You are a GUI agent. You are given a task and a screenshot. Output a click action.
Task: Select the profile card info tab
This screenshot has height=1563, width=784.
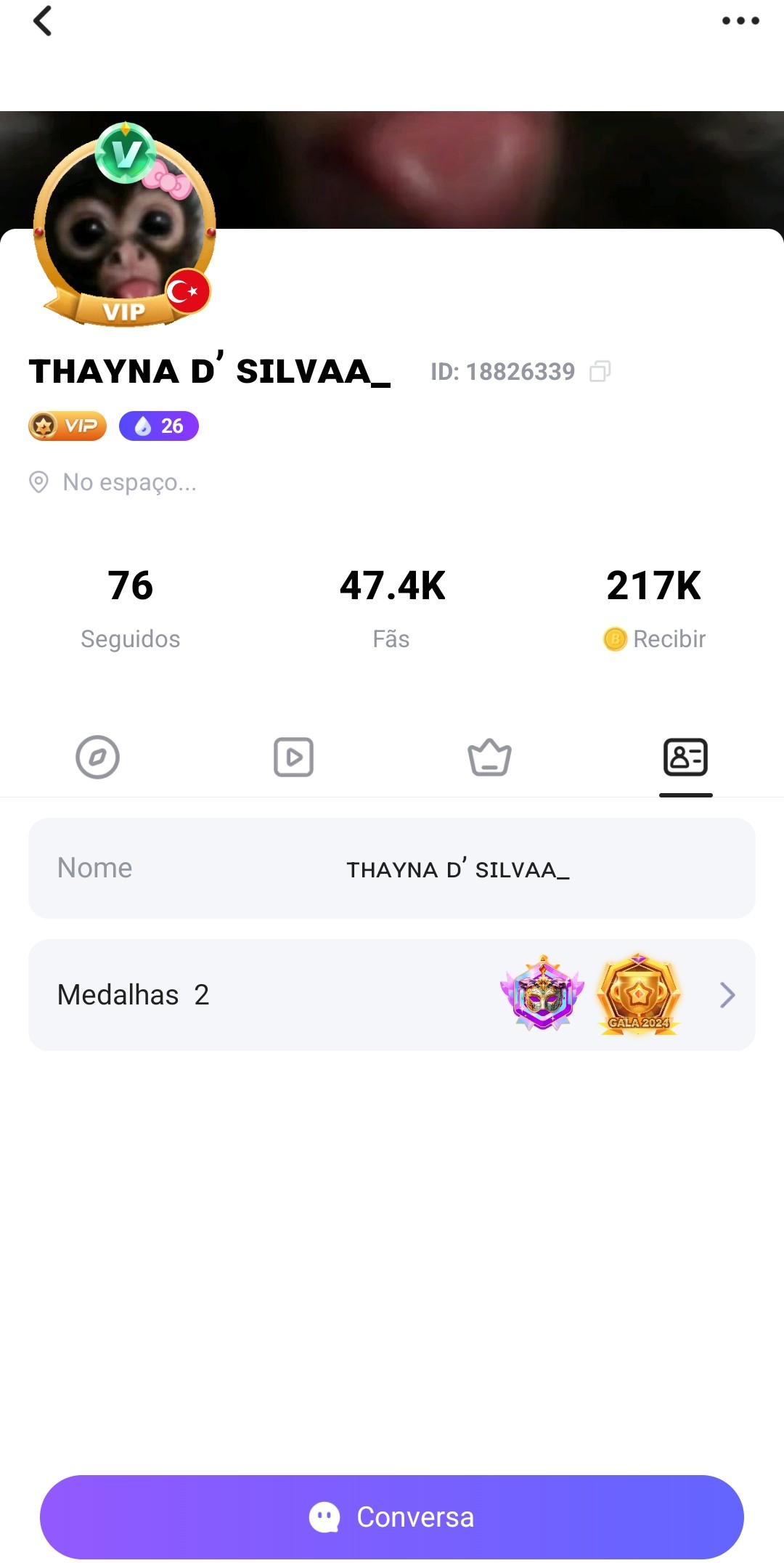coord(685,758)
